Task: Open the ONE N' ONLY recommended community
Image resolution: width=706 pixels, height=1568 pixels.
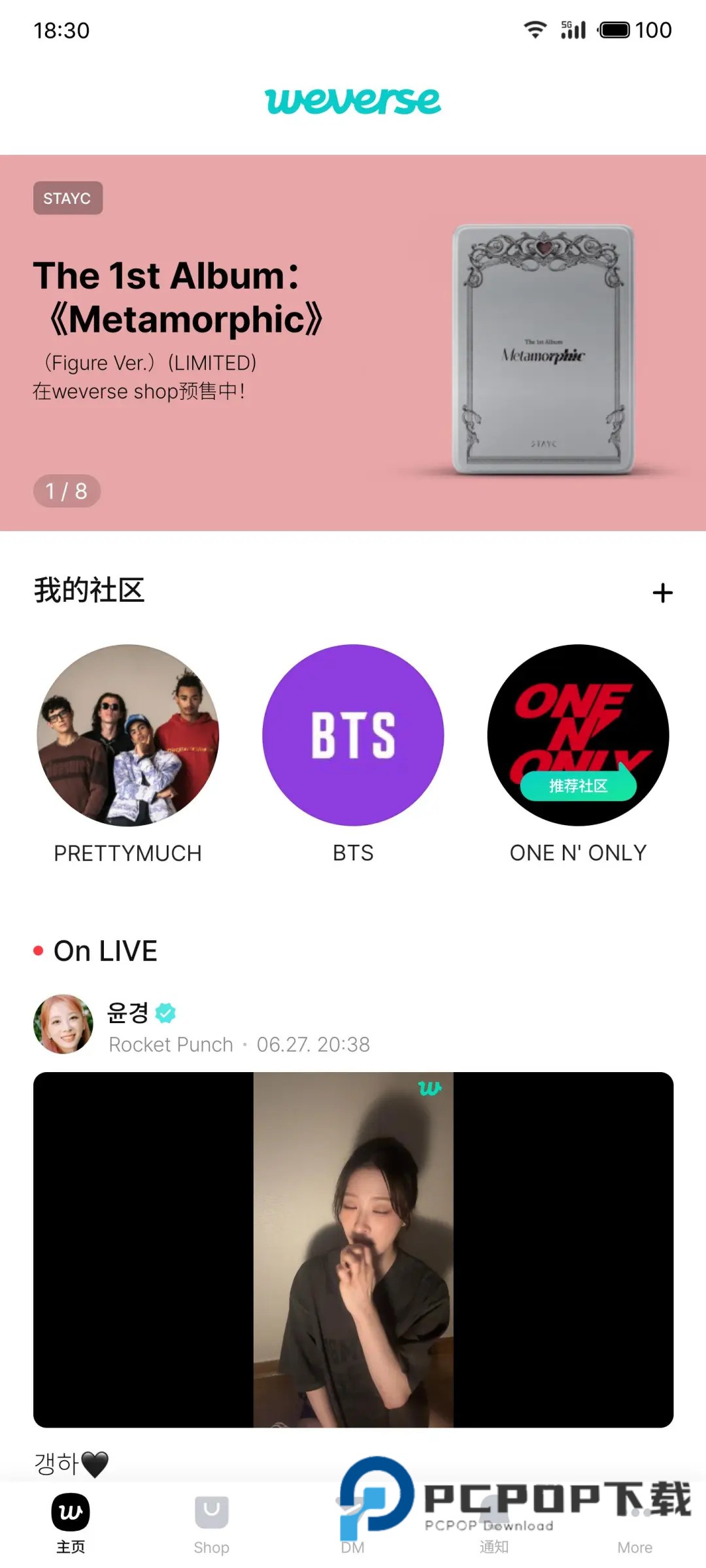Action: (x=578, y=736)
